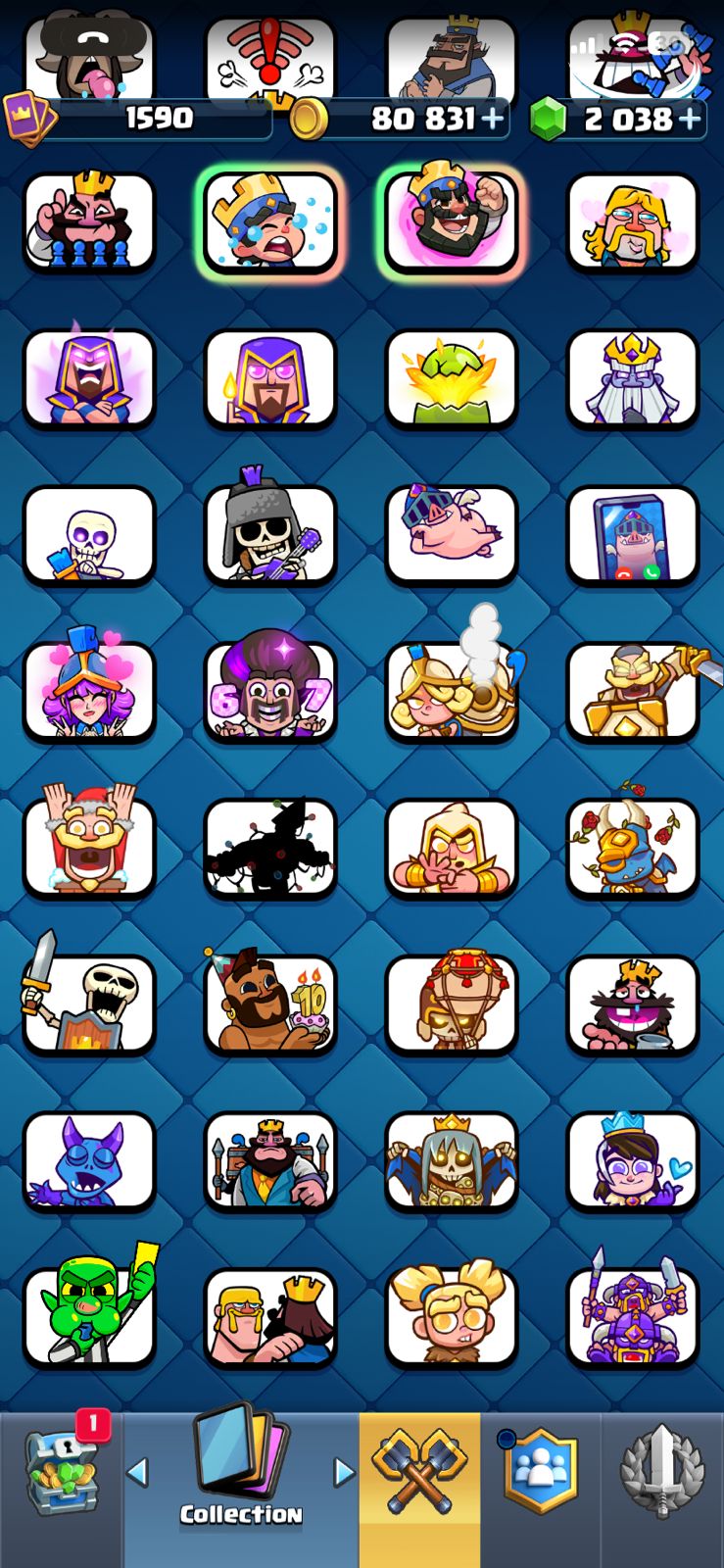Tap the left arrow beside Collection
724x1568 pixels.
(x=138, y=1472)
